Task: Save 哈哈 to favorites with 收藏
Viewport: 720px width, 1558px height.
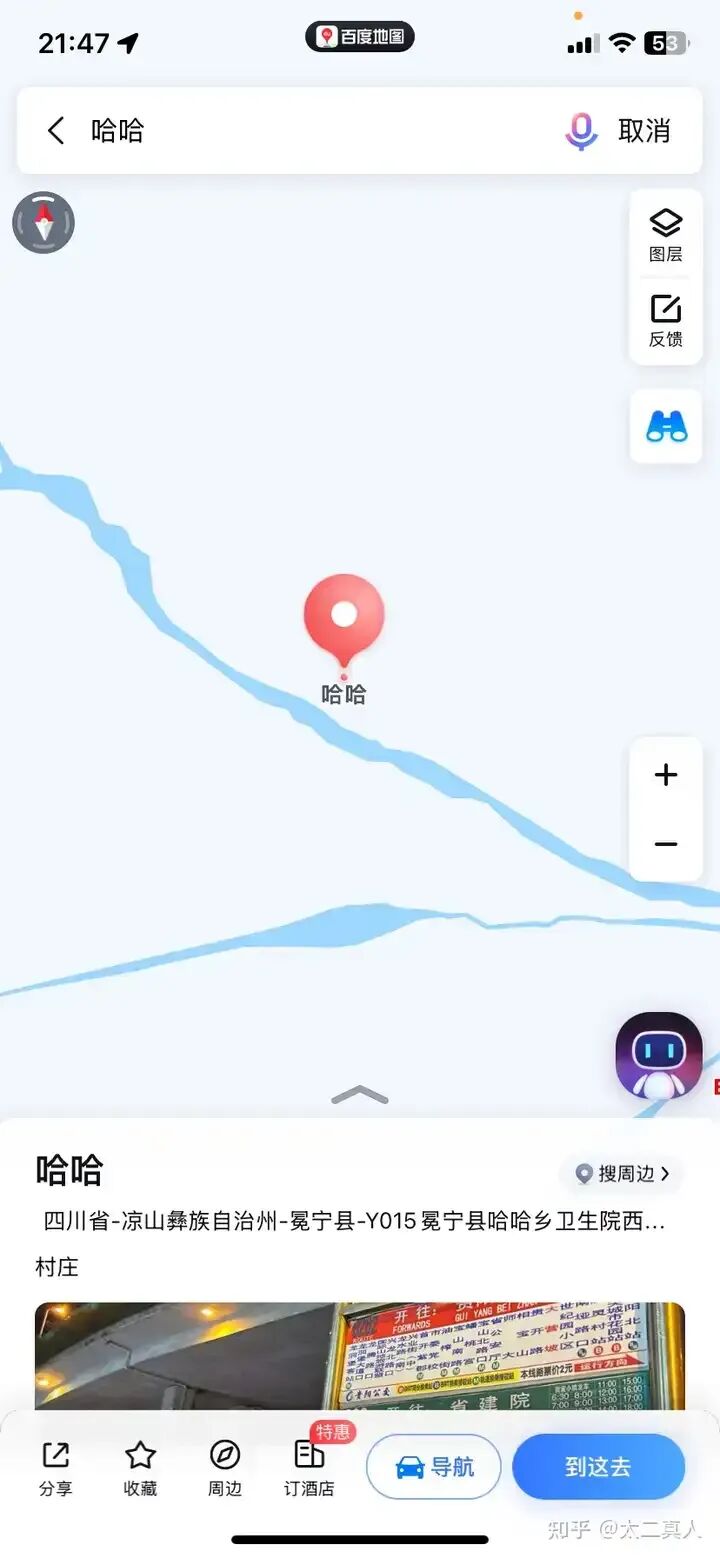Action: tap(140, 1467)
